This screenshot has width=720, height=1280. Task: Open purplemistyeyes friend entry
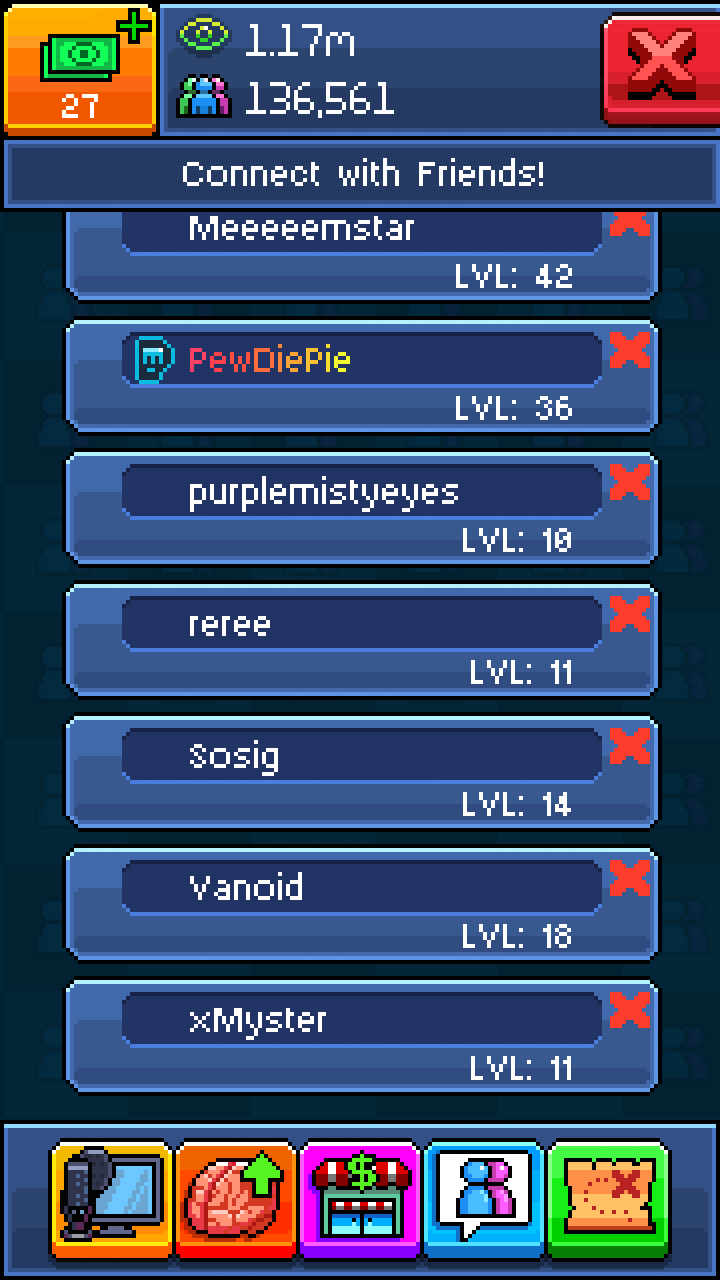pos(360,509)
